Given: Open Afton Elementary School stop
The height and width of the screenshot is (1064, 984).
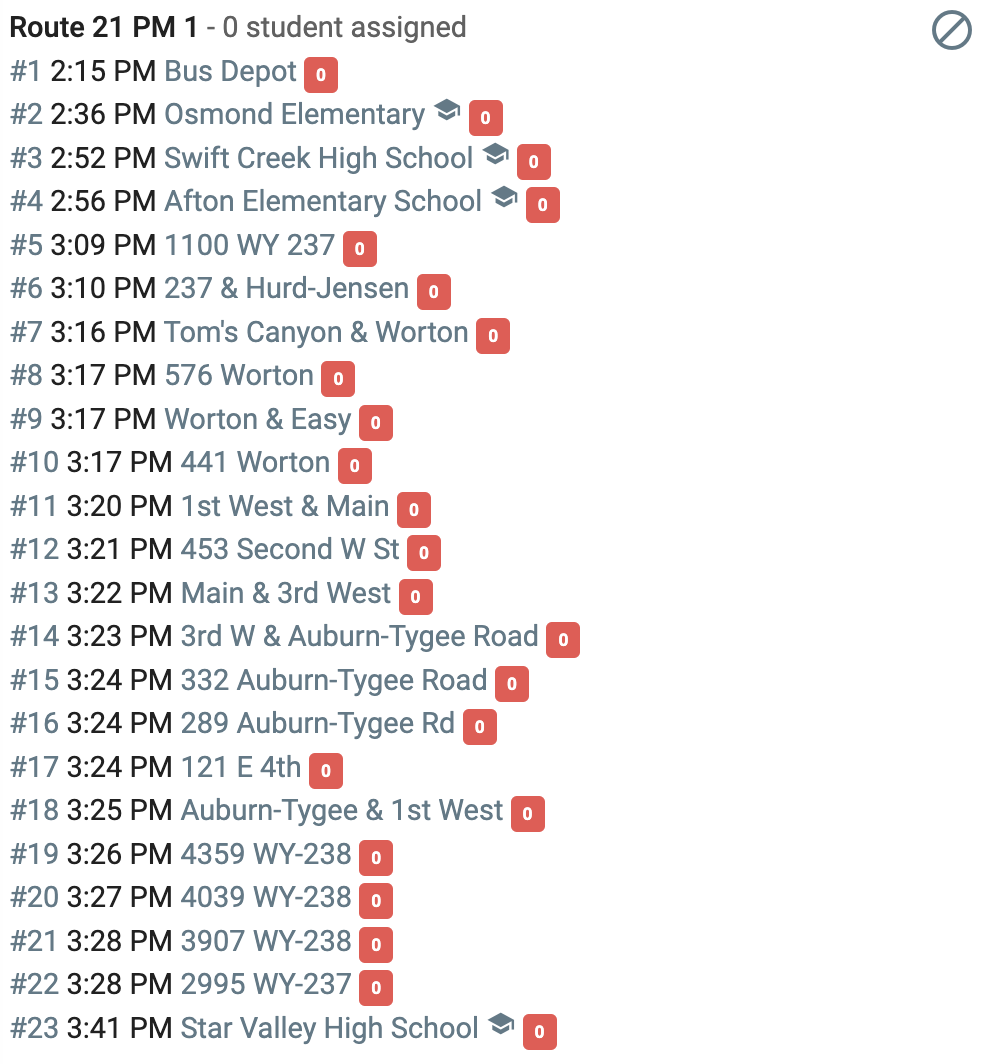Looking at the screenshot, I should point(323,202).
